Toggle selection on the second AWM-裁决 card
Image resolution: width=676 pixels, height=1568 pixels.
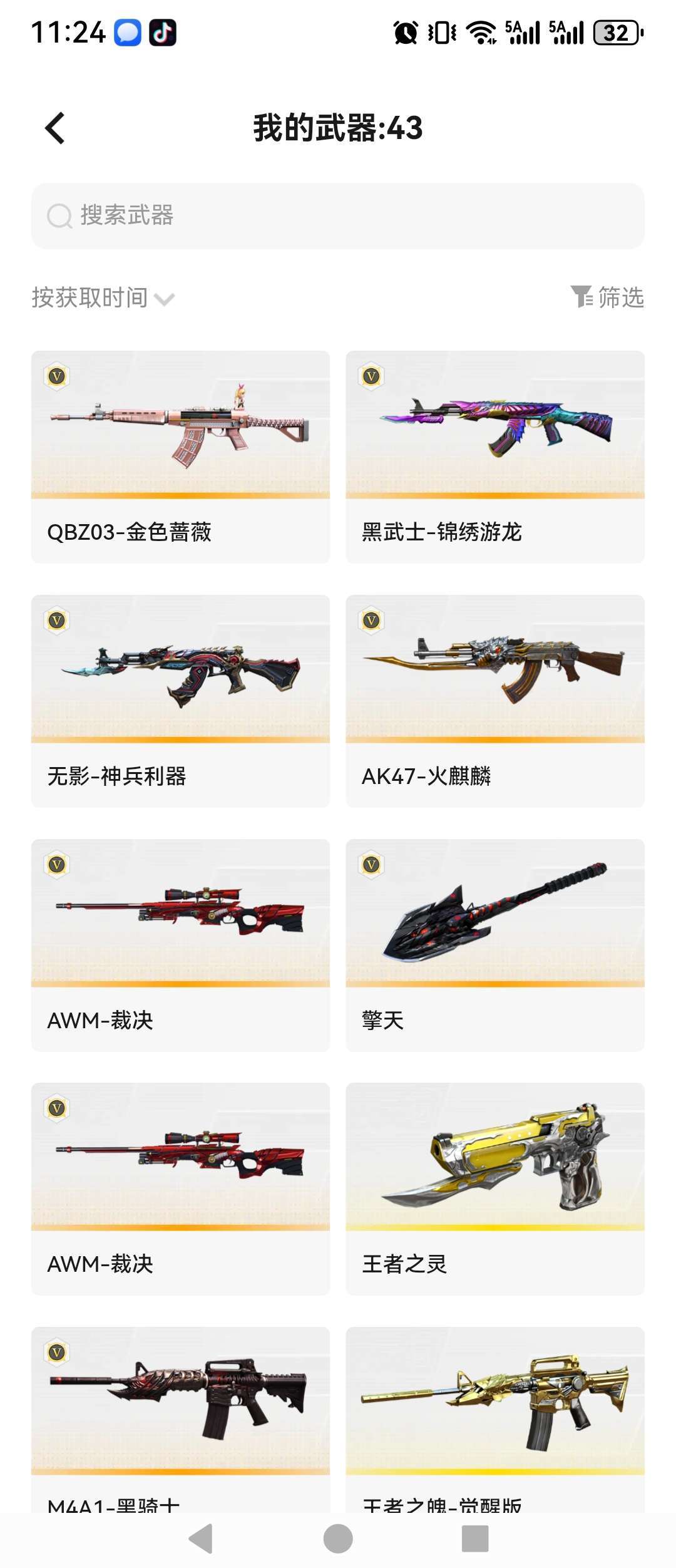point(180,1190)
